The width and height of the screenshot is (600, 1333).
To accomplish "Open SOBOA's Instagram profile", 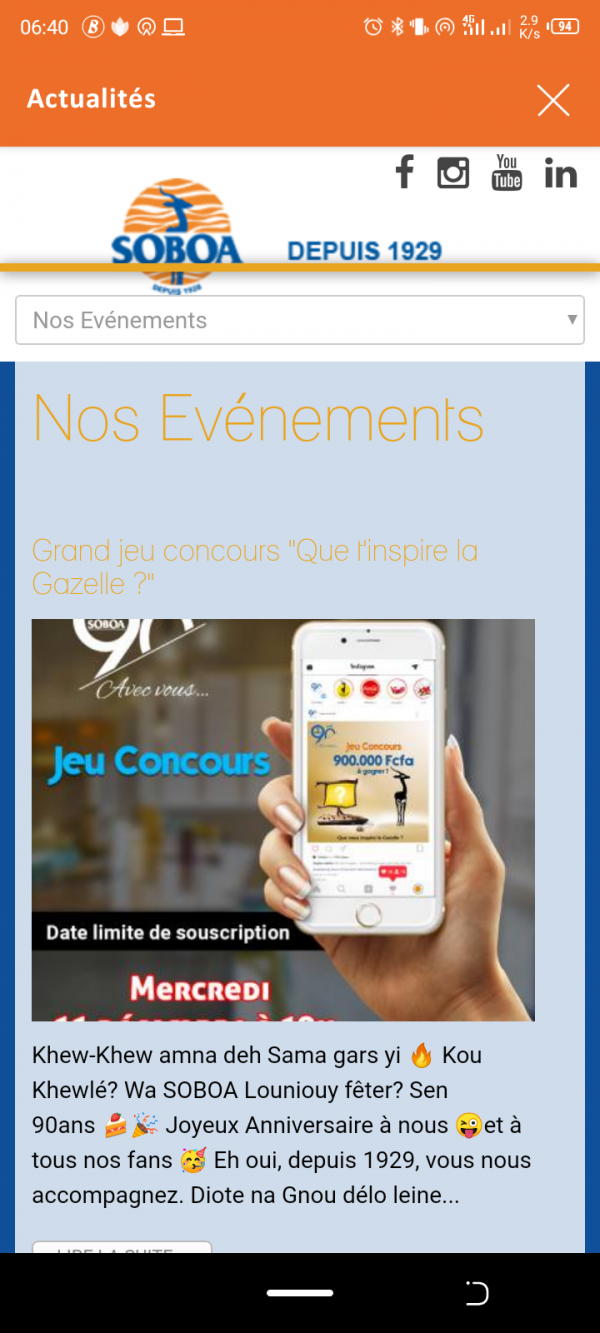I will coord(453,172).
